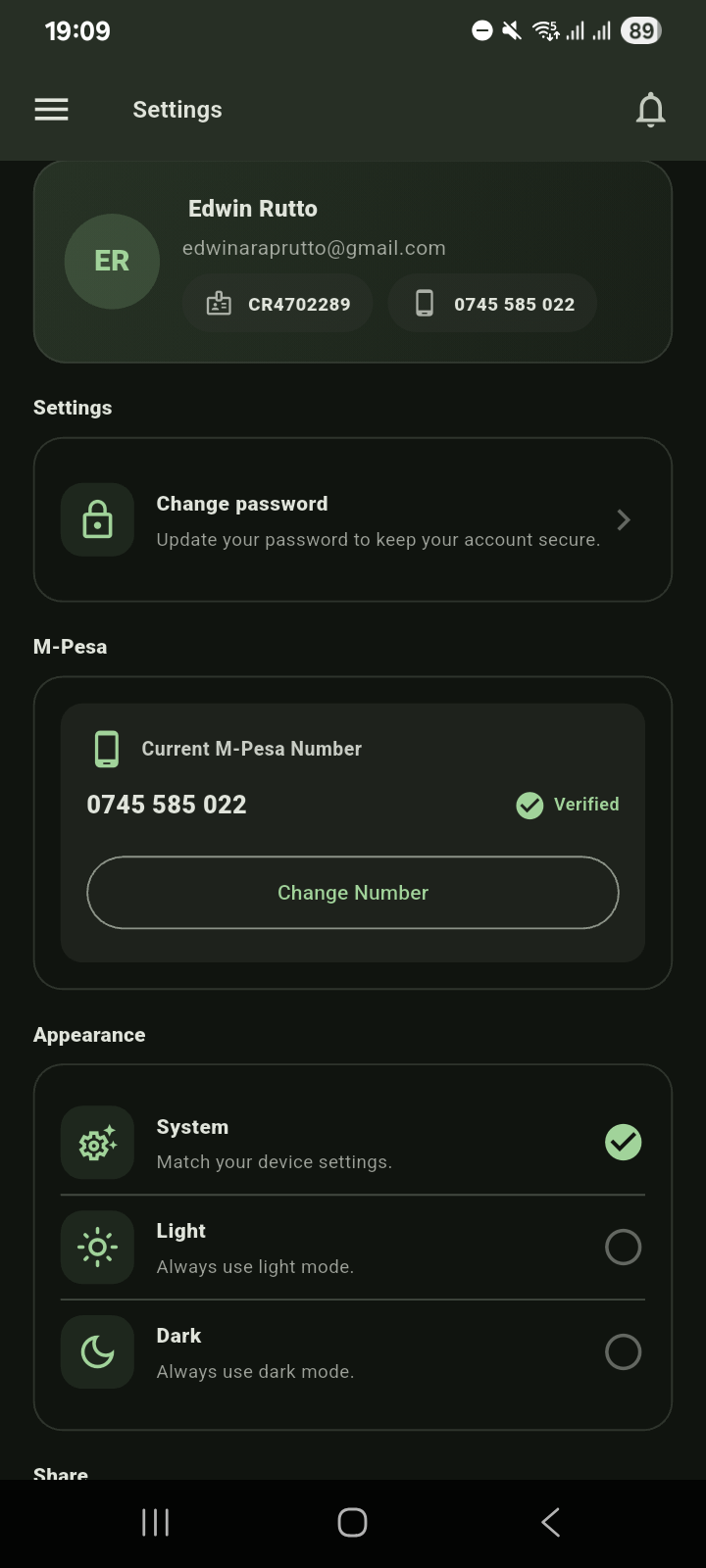
Task: Open the Settings header title
Action: [x=177, y=109]
